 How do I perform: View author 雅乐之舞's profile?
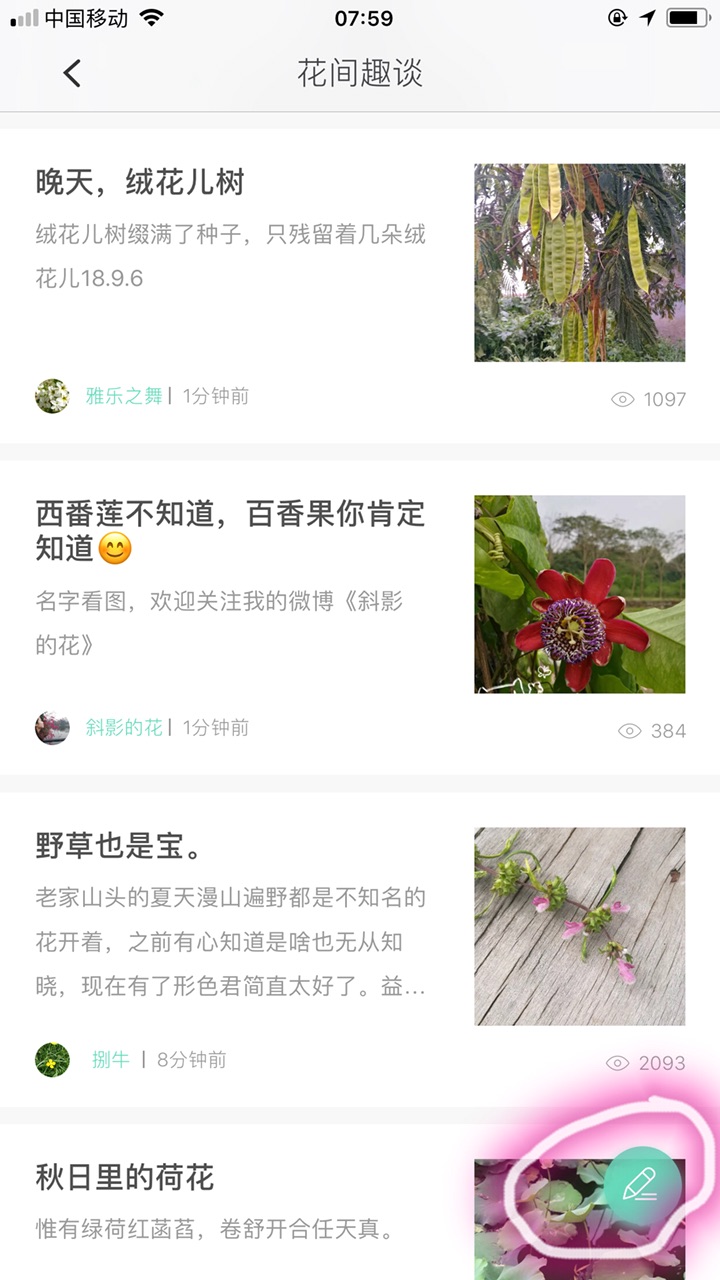(x=123, y=396)
